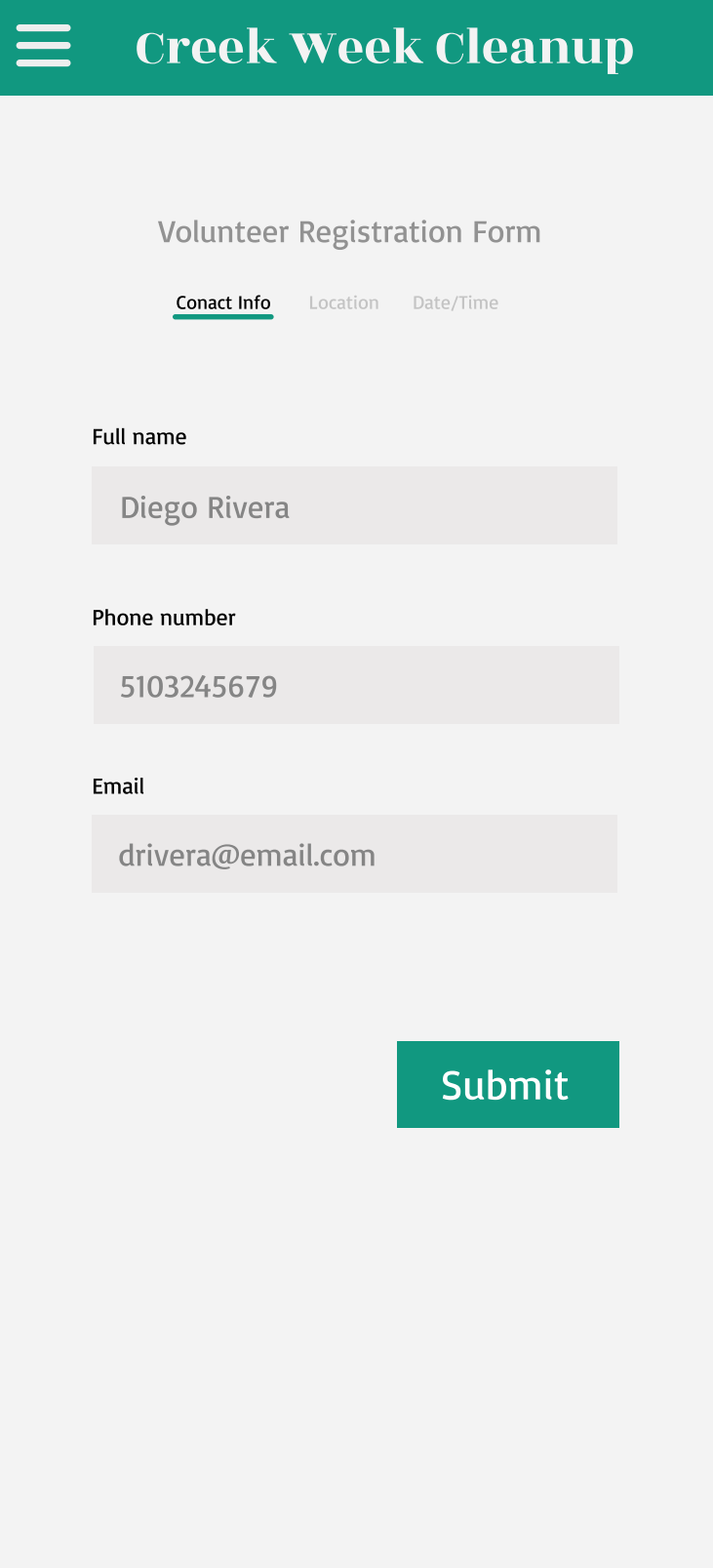713x1568 pixels.
Task: Edit the Phone number field
Action: coord(356,685)
